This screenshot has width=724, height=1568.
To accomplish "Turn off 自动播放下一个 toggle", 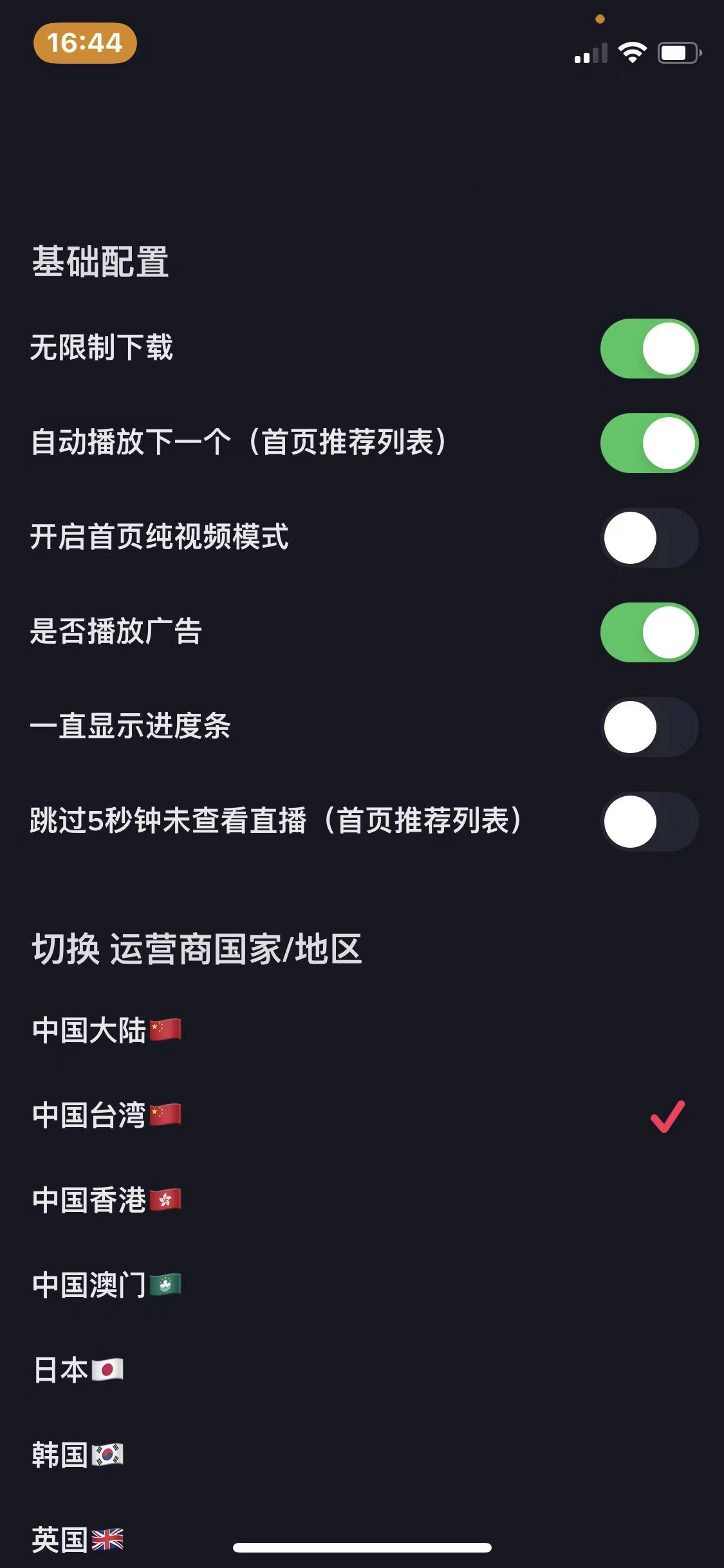I will [x=649, y=443].
